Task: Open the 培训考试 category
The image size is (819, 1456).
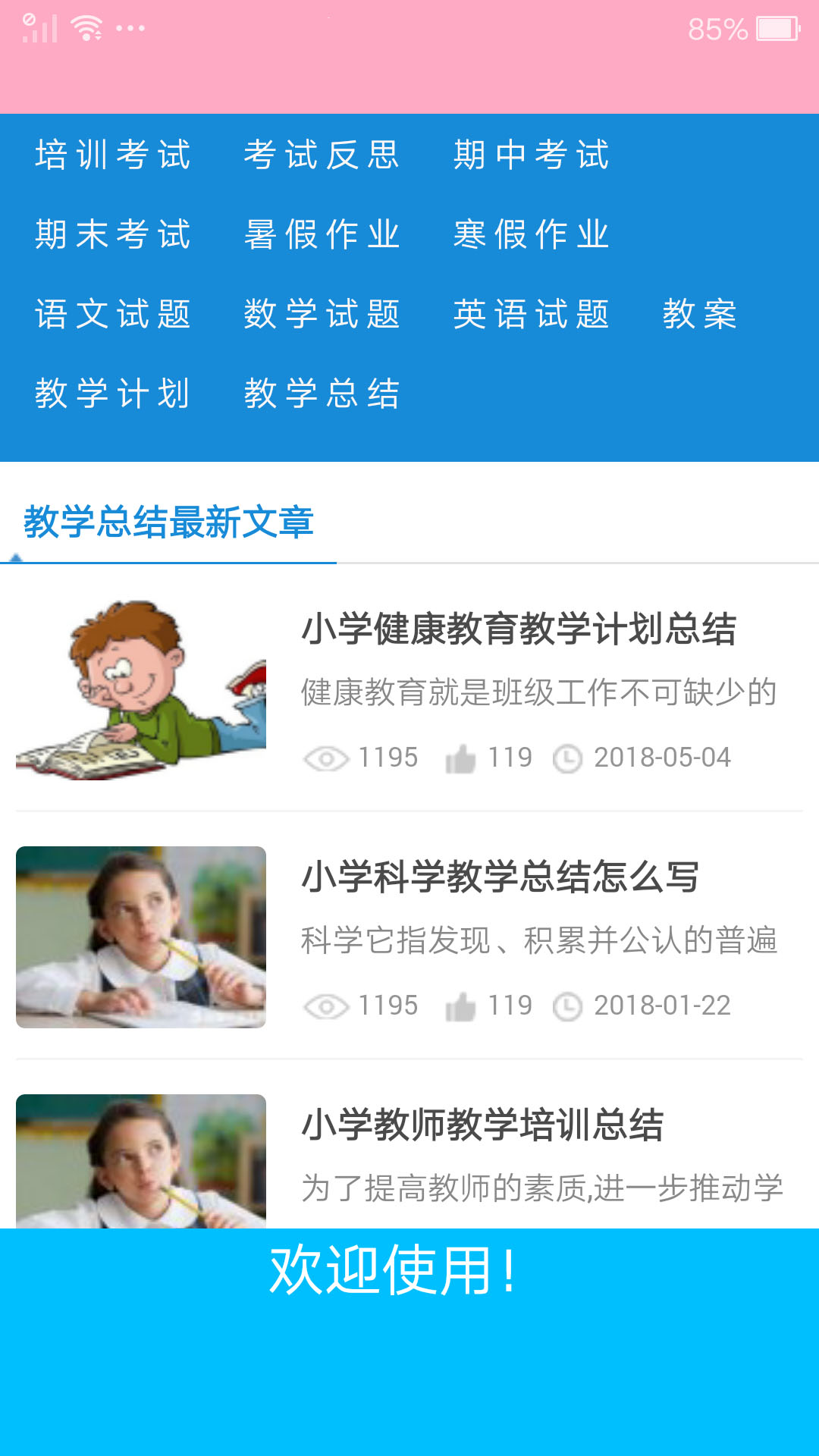Action: [113, 155]
